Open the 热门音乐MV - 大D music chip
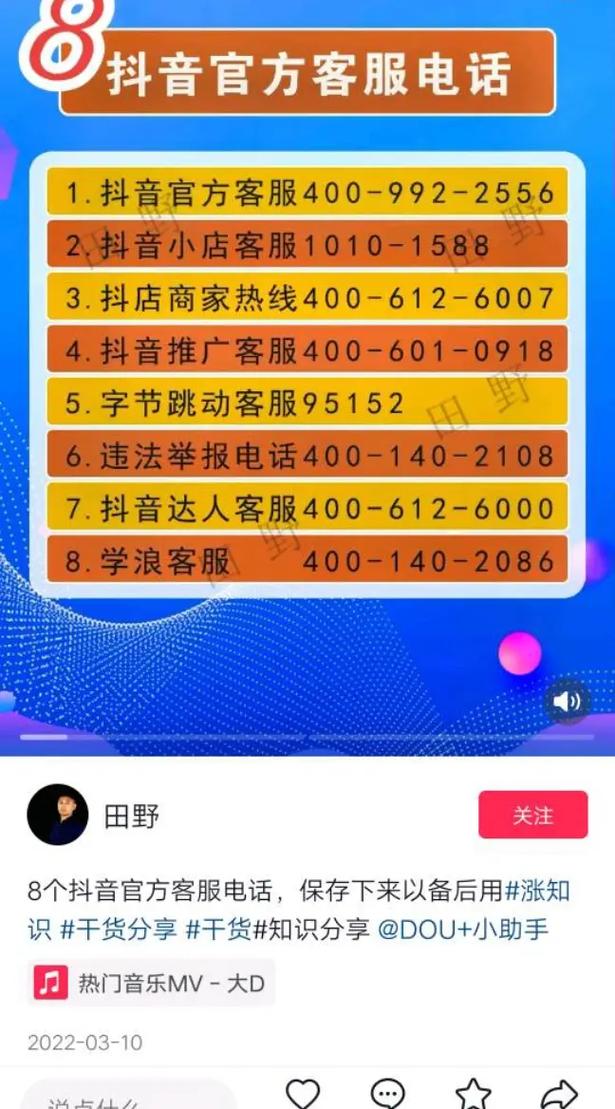Screen dimensions: 615x1109 click(150, 983)
